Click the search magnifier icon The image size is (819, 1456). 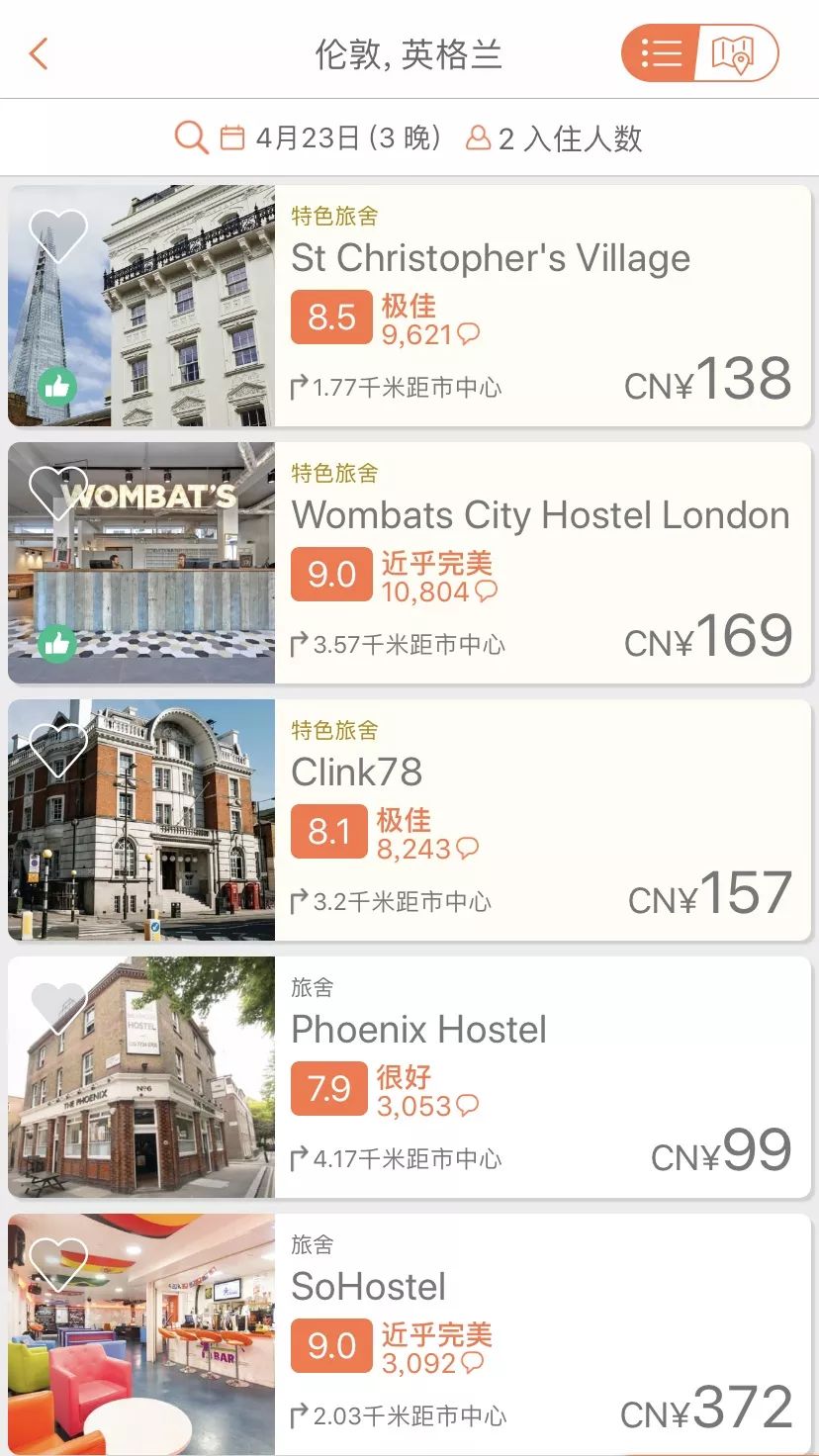point(191,136)
